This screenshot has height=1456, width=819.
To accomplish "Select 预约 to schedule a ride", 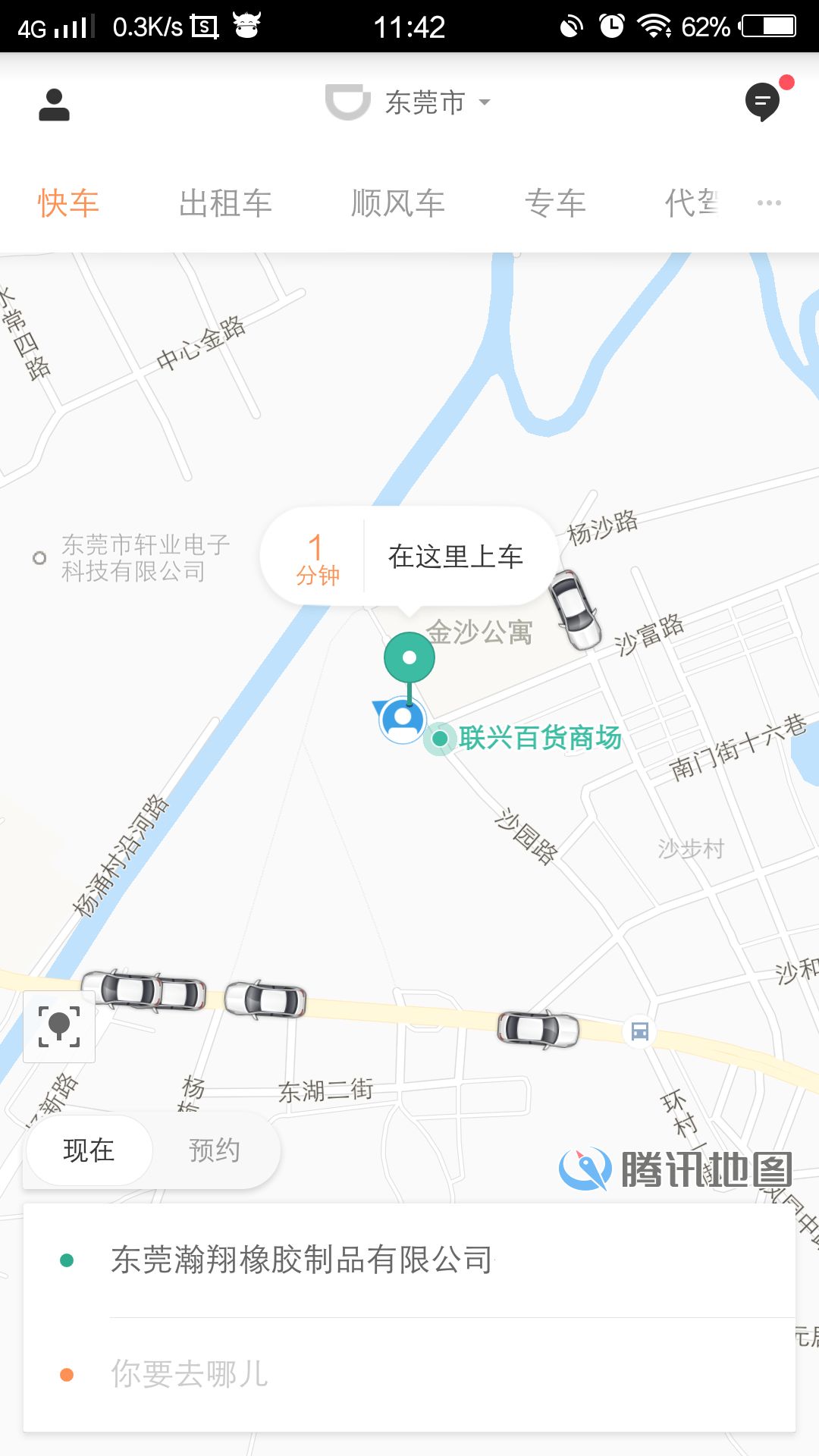I will coord(215,1150).
